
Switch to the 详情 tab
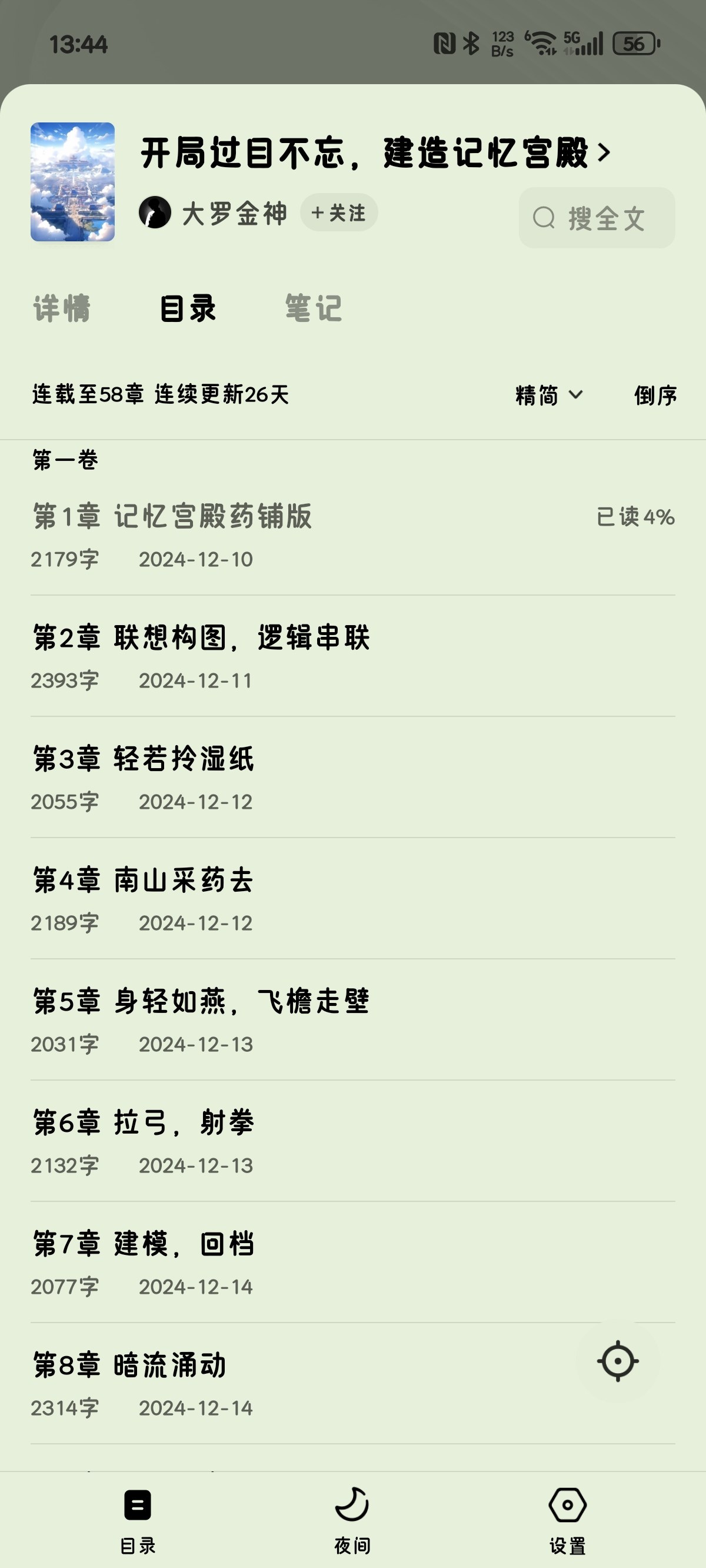click(62, 308)
